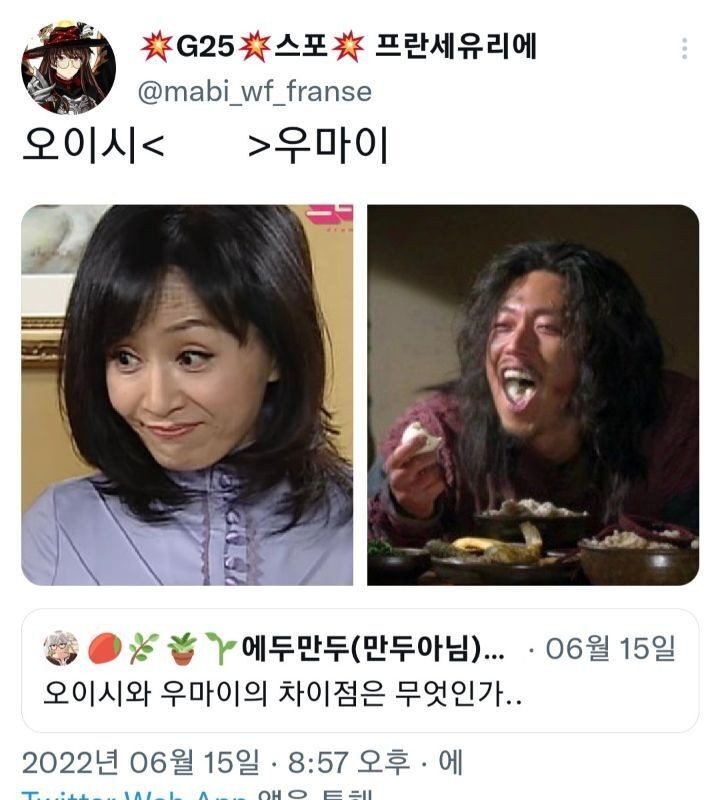Screen dimensions: 720x800
Task: Open the right photo of the laughing man
Action: [533, 395]
